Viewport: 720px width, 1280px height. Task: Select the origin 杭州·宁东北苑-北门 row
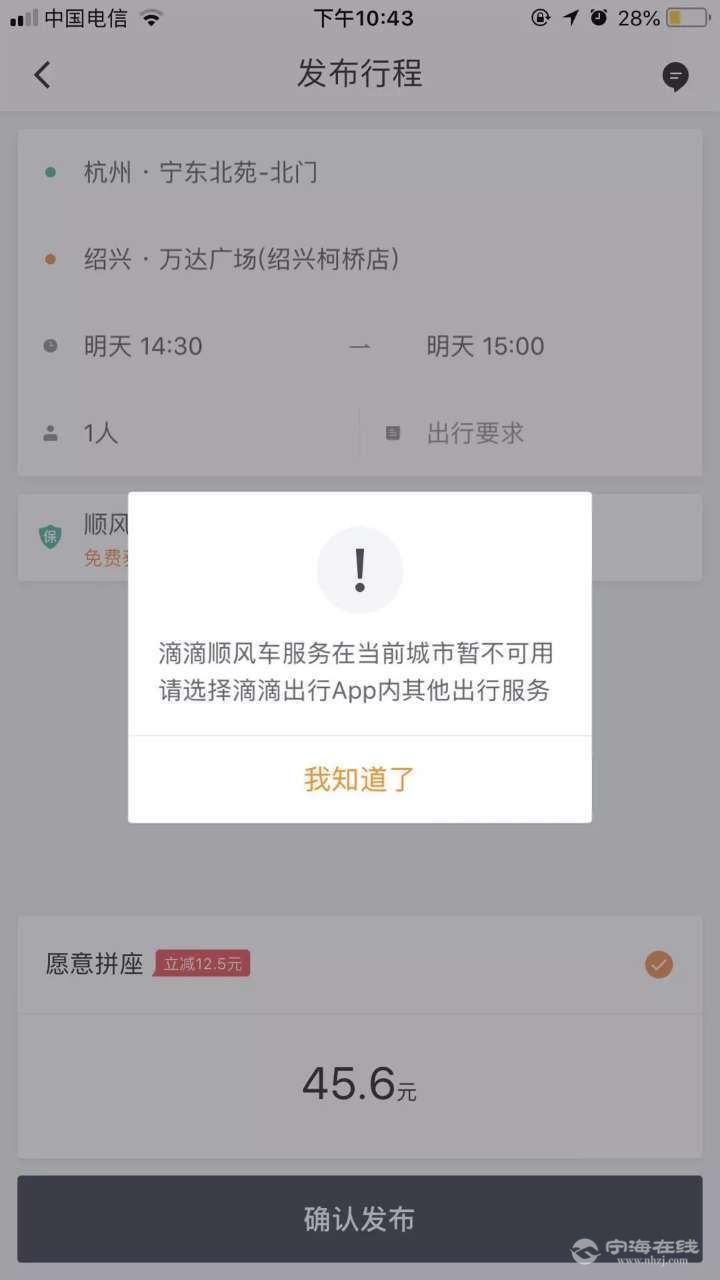[x=198, y=172]
